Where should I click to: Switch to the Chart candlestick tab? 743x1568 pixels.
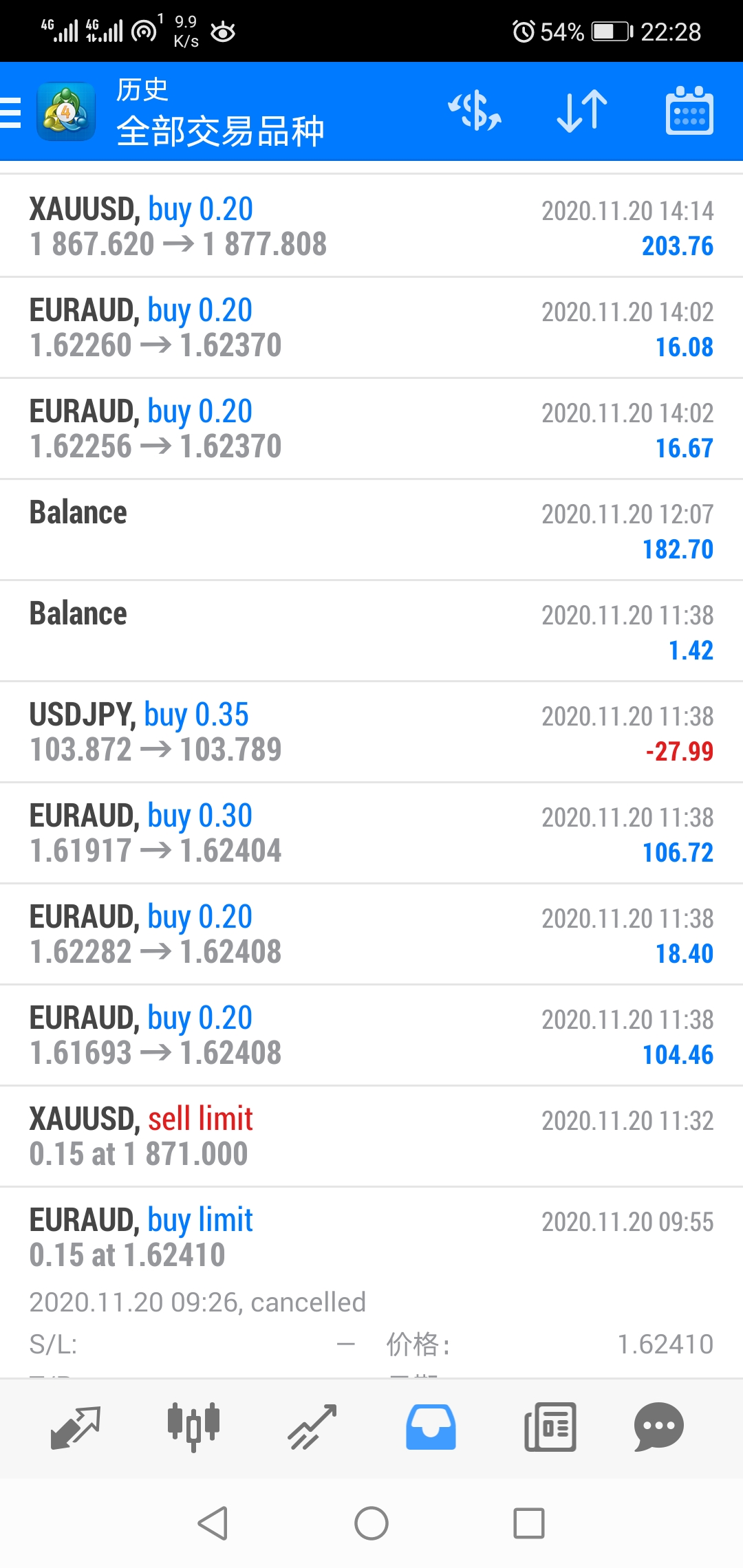(193, 1428)
